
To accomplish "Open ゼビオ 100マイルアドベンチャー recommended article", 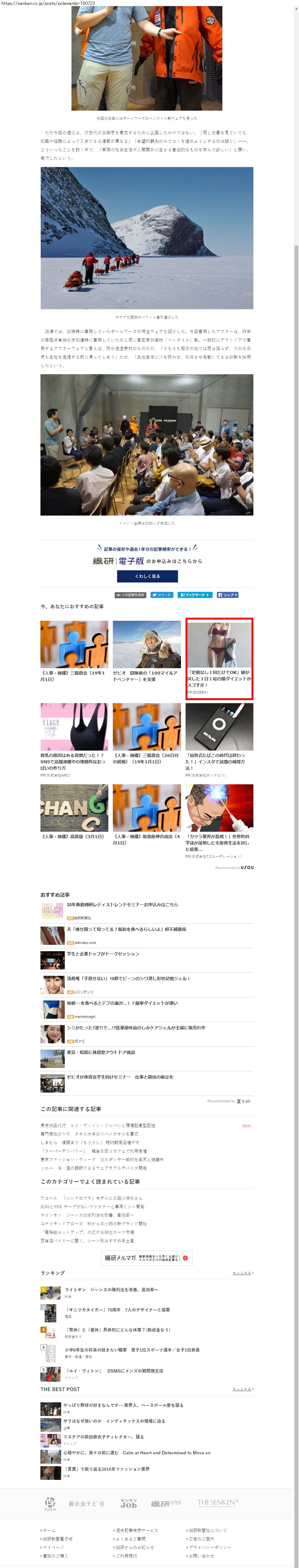I will (x=146, y=676).
